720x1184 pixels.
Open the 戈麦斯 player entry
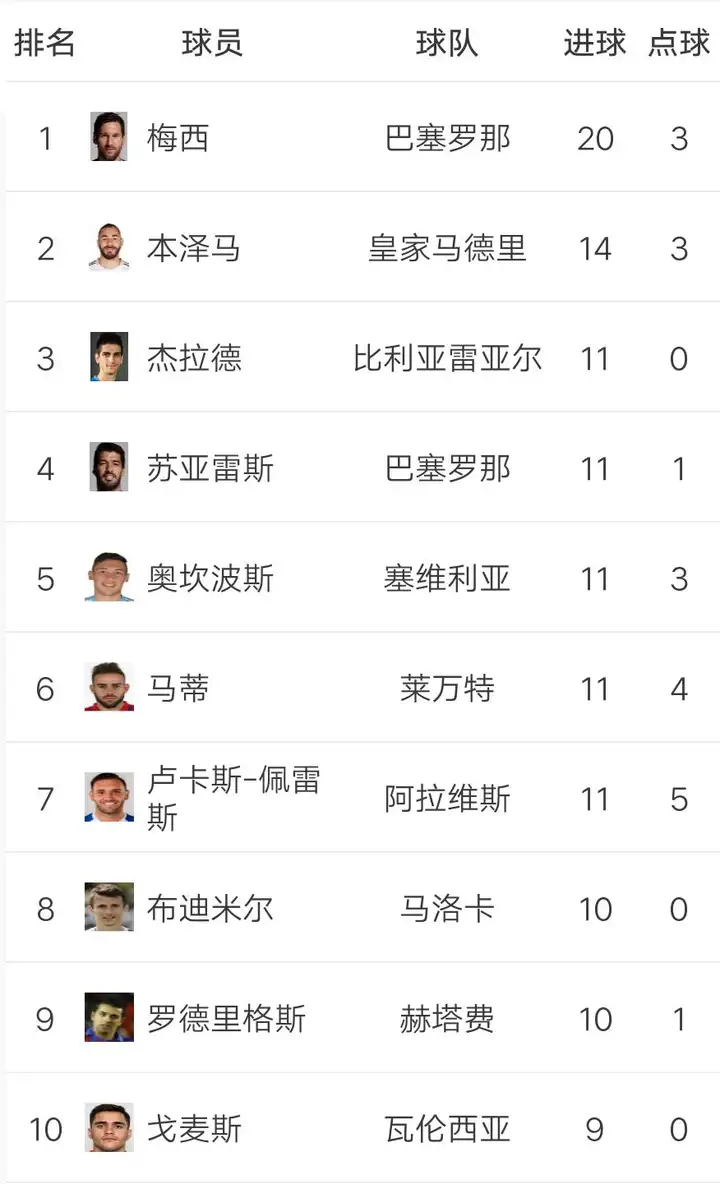pyautogui.click(x=193, y=1128)
